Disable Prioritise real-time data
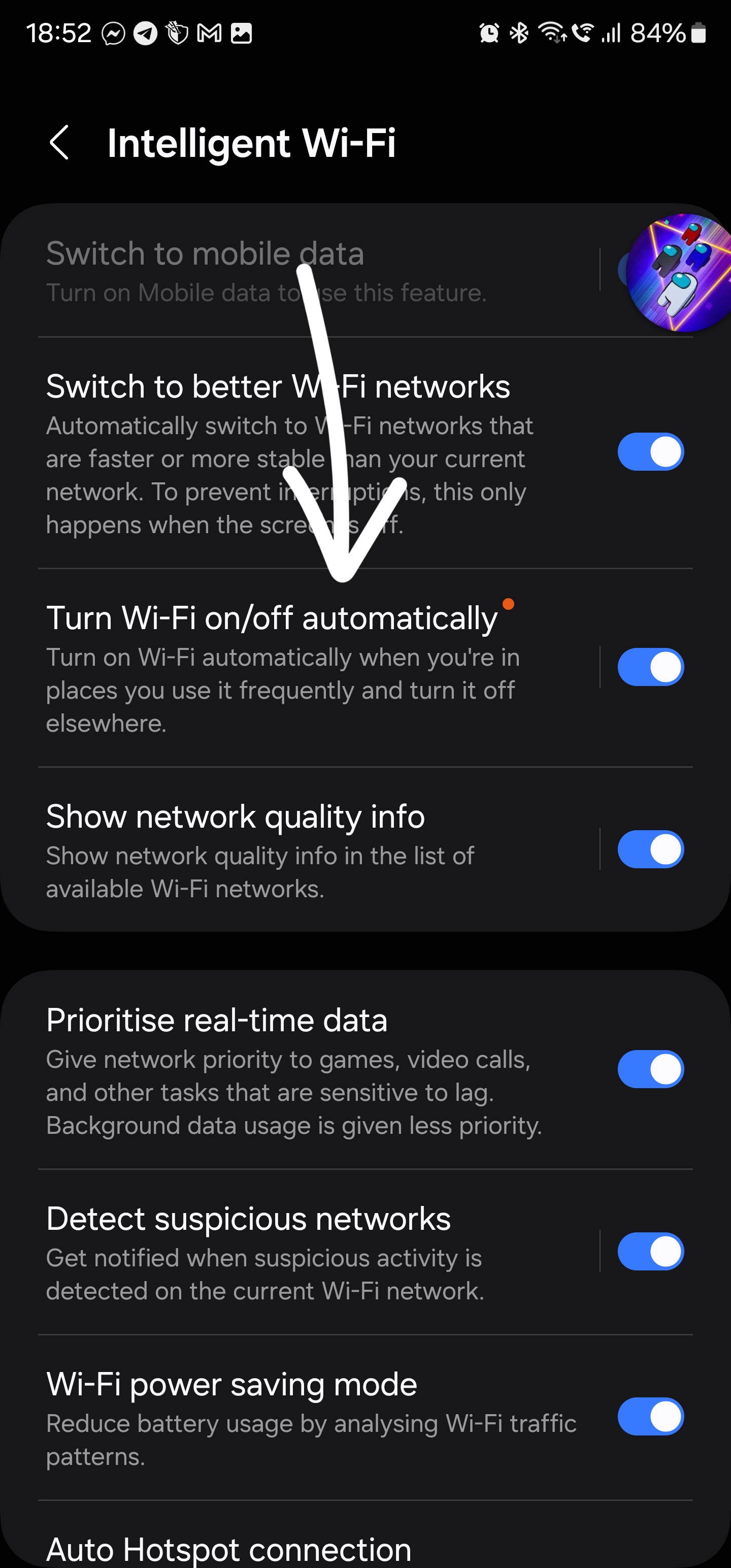The height and width of the screenshot is (1568, 731). pyautogui.click(x=650, y=1069)
